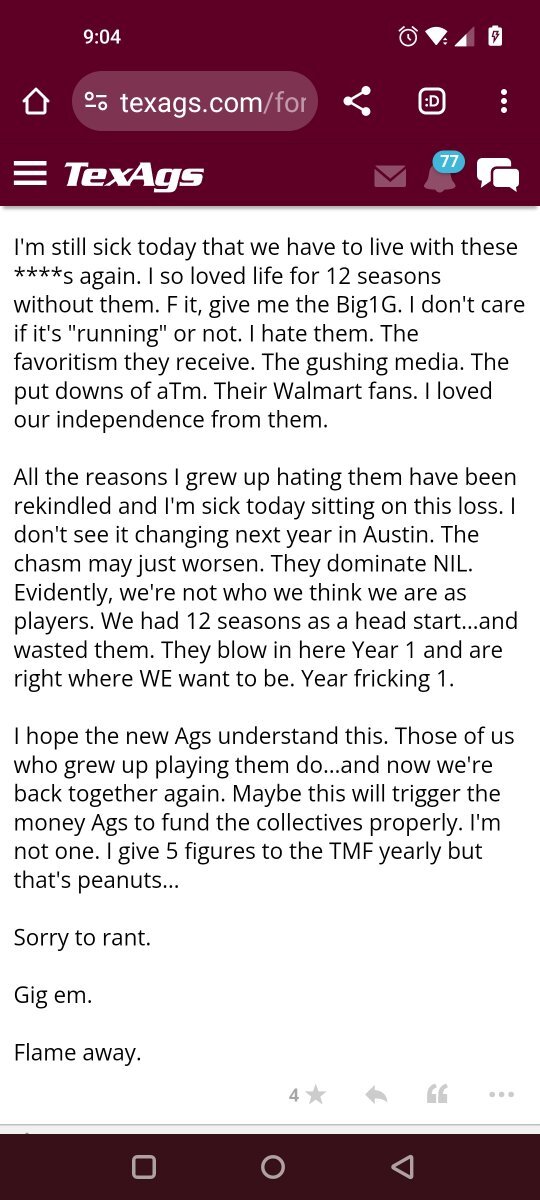Quote this post
This screenshot has height=1200, width=540.
coord(437,1095)
